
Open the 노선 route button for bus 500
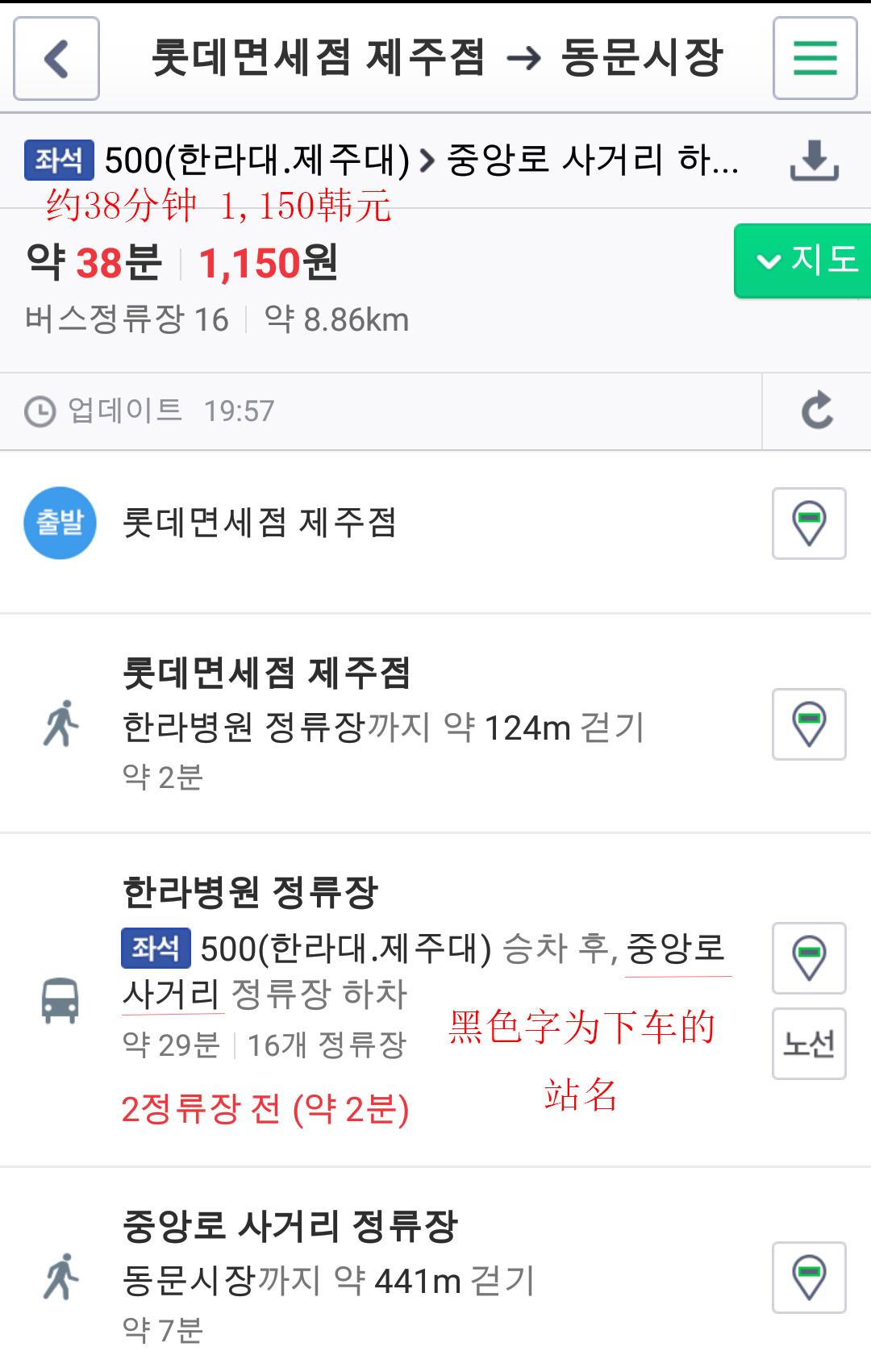[x=809, y=1044]
